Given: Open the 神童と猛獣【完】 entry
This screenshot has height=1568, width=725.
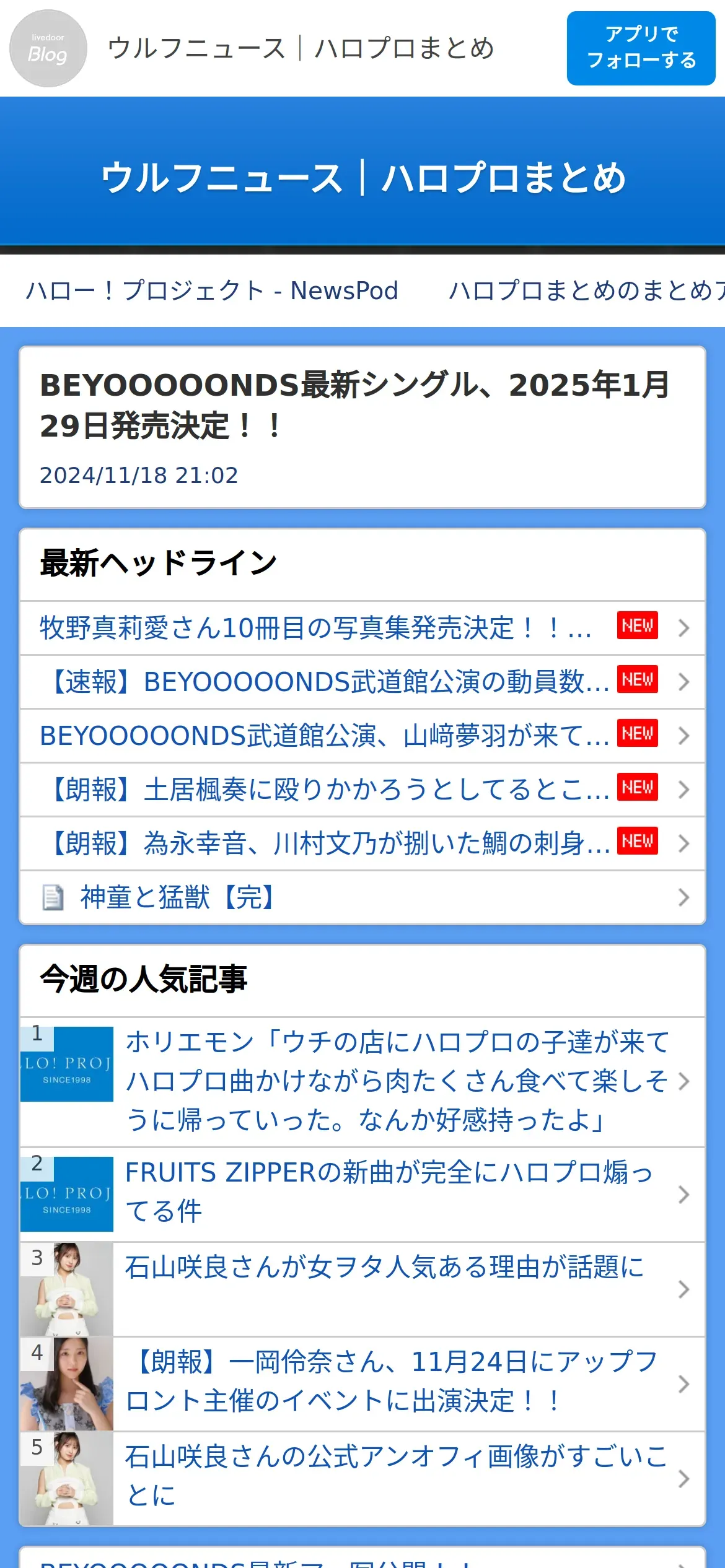Looking at the screenshot, I should [177, 897].
